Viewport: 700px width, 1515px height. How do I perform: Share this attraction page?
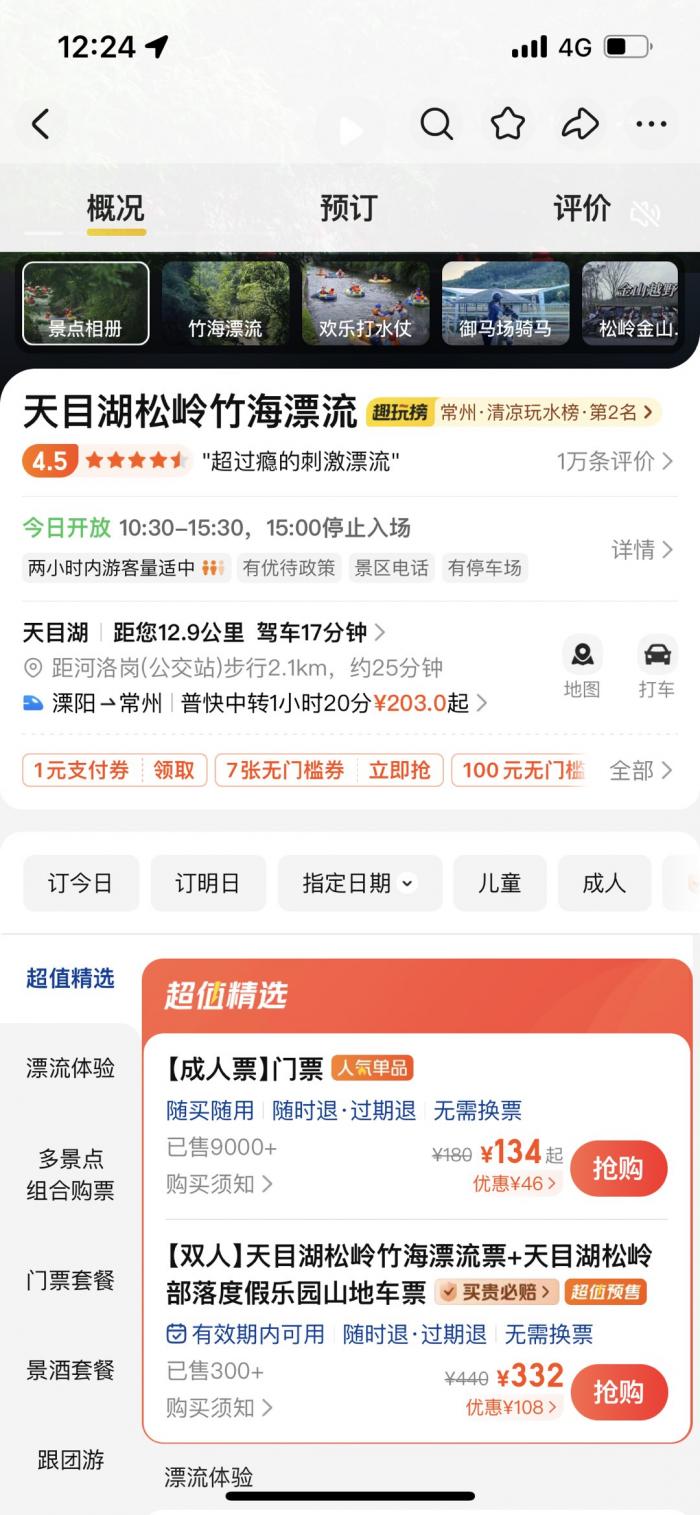pos(579,125)
